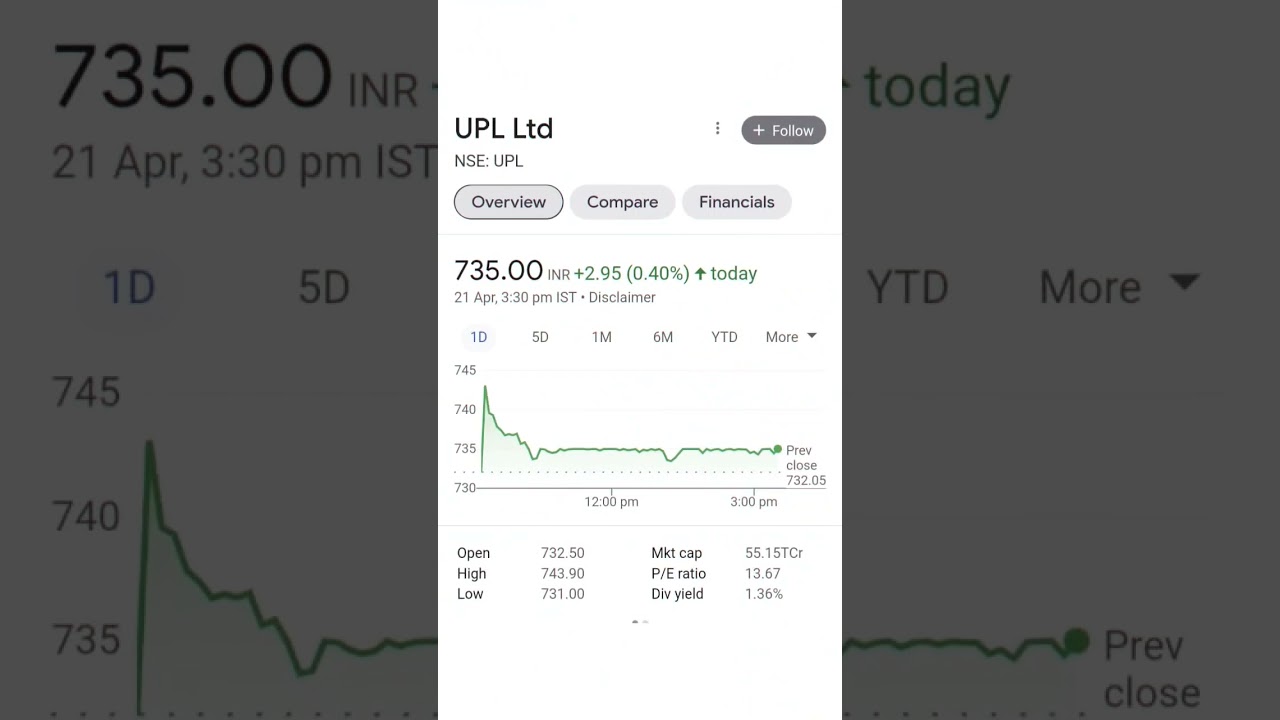The image size is (1280, 720).
Task: Open the Disclaimer link
Action: 622,297
